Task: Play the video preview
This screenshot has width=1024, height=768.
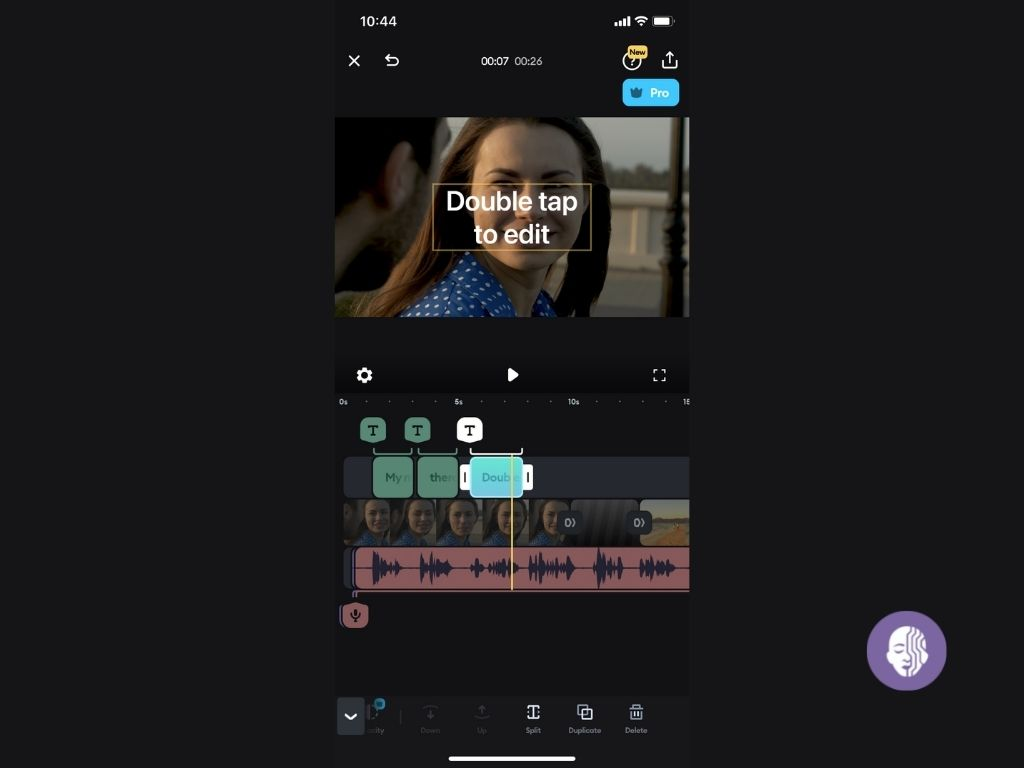Action: tap(513, 374)
